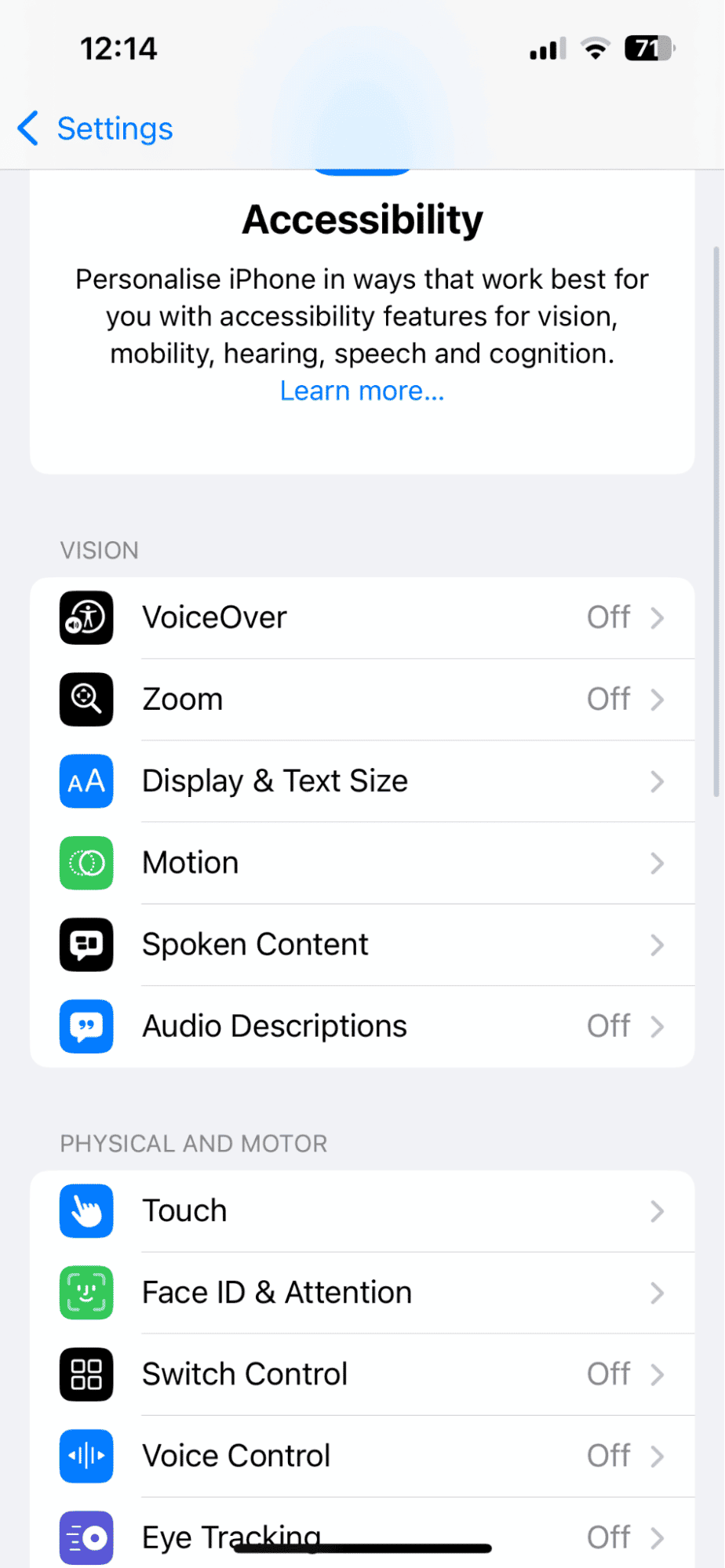The image size is (725, 1568).
Task: Open the VoiceOver settings icon
Action: coord(86,617)
